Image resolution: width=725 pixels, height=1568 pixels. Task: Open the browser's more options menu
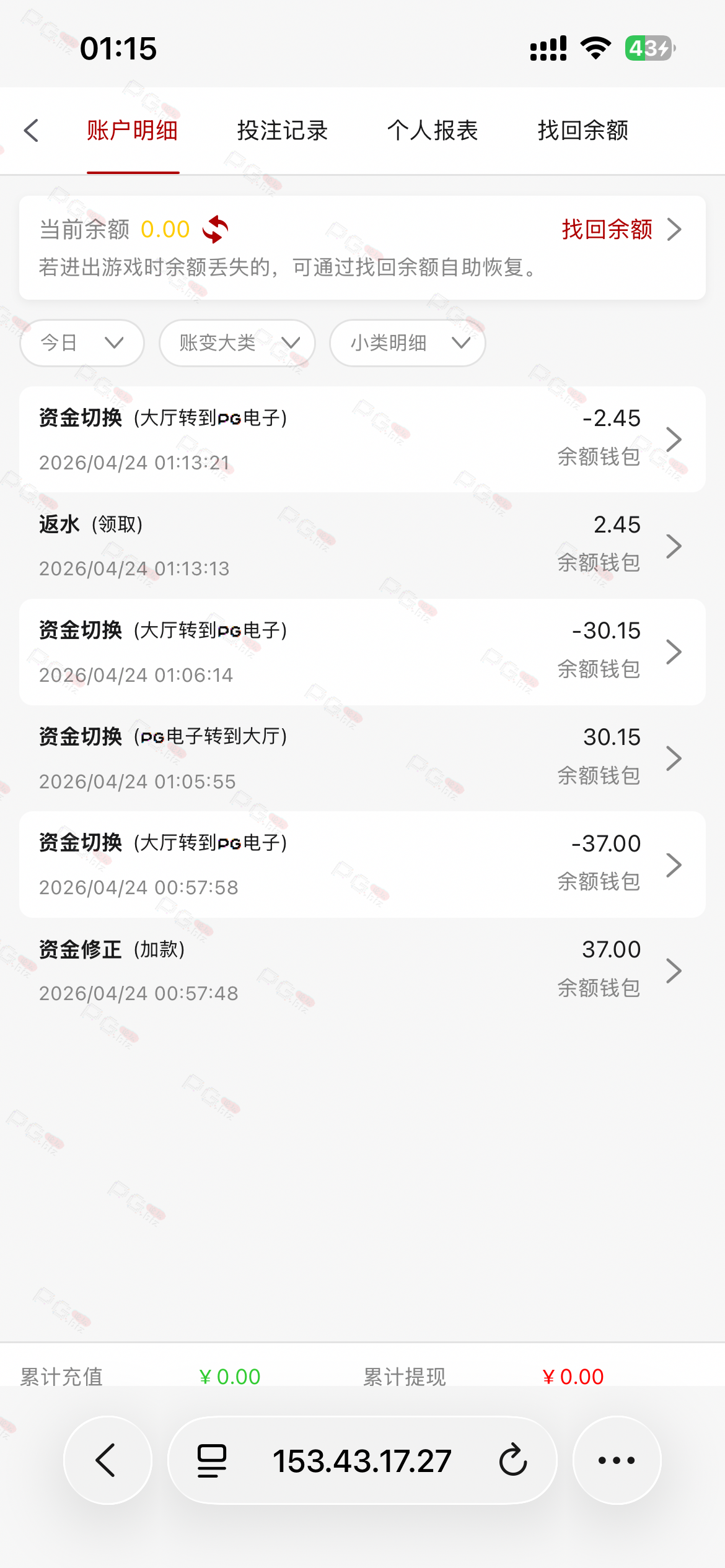point(617,1460)
